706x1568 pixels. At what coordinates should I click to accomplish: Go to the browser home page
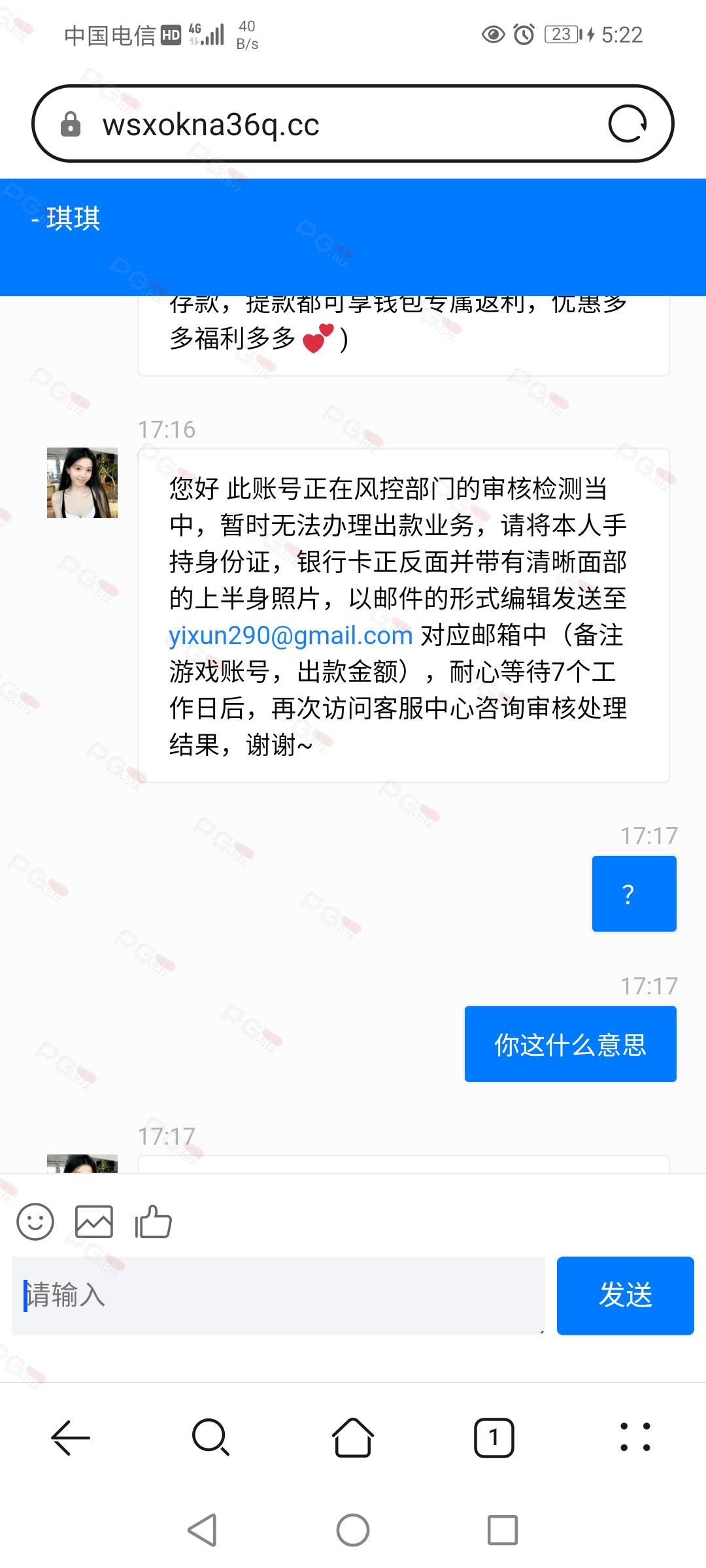coord(353,1437)
